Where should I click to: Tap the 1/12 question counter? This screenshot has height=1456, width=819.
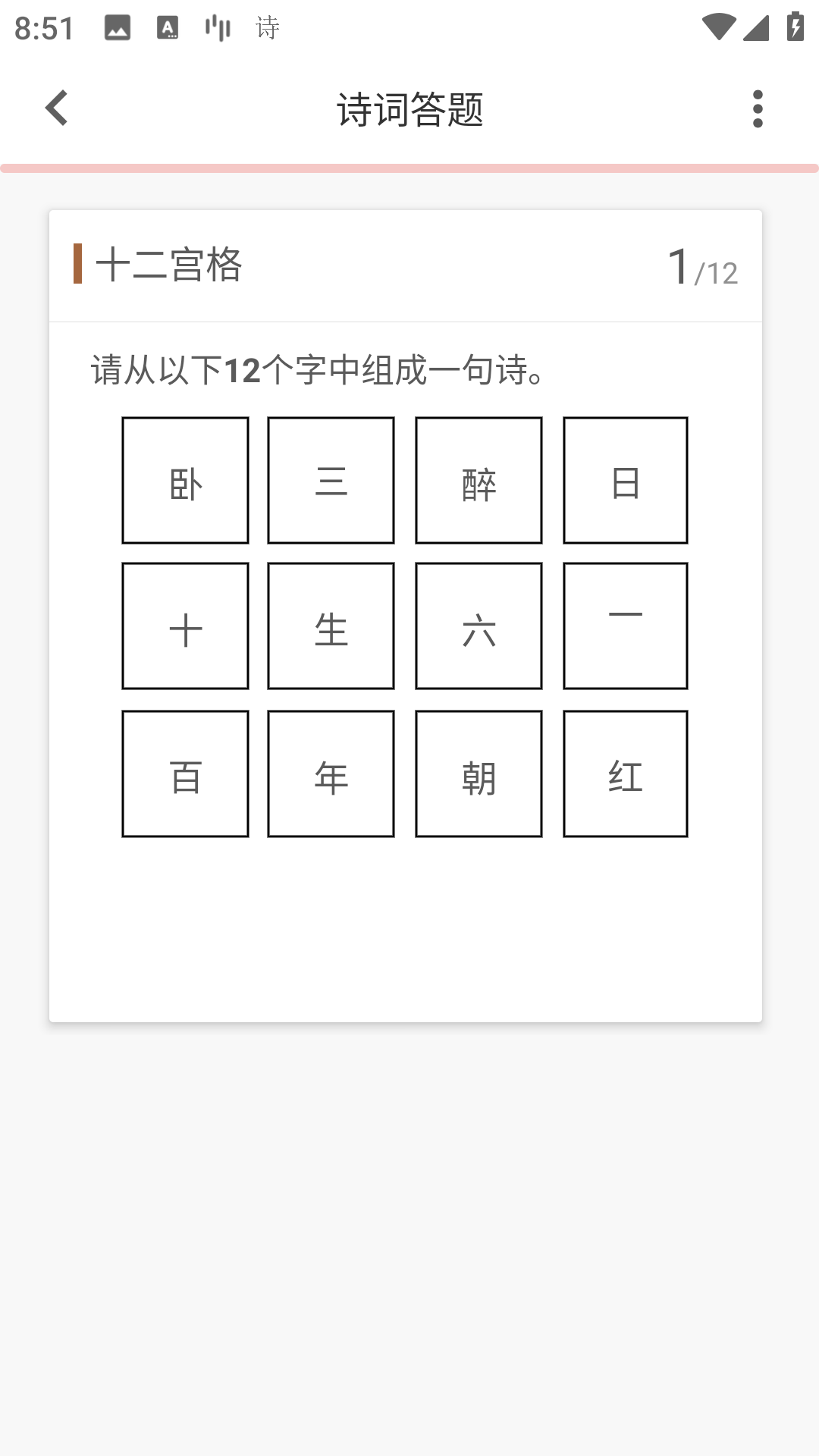tap(701, 267)
